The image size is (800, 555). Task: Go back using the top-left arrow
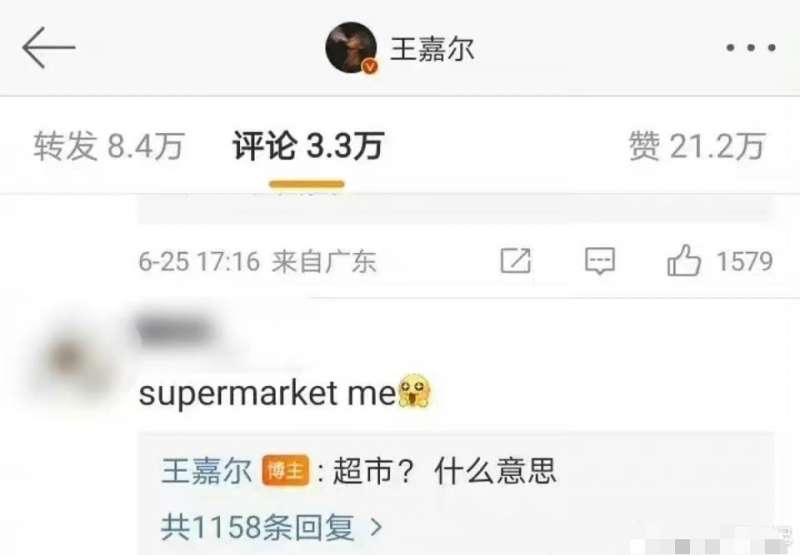pos(48,48)
